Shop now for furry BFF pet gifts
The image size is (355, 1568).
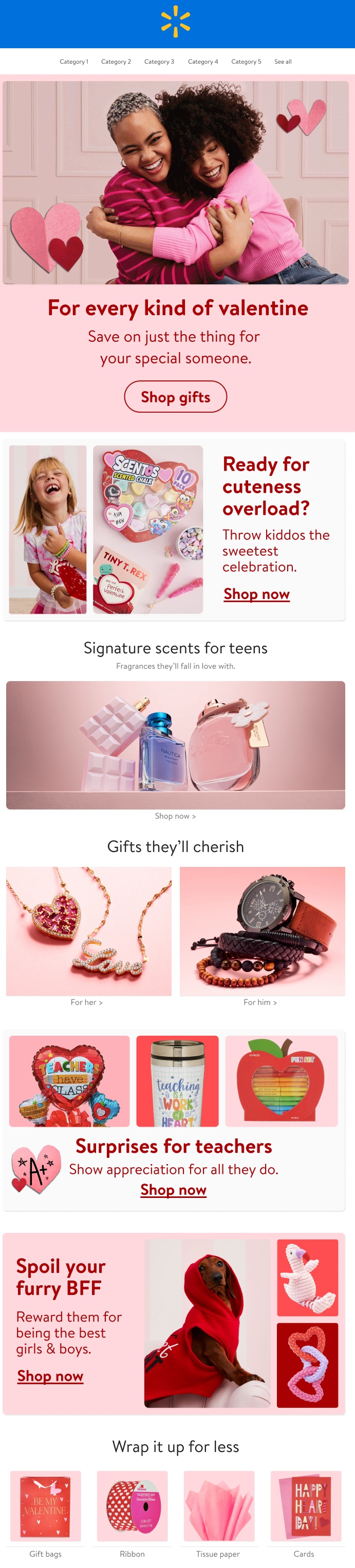(x=50, y=1376)
